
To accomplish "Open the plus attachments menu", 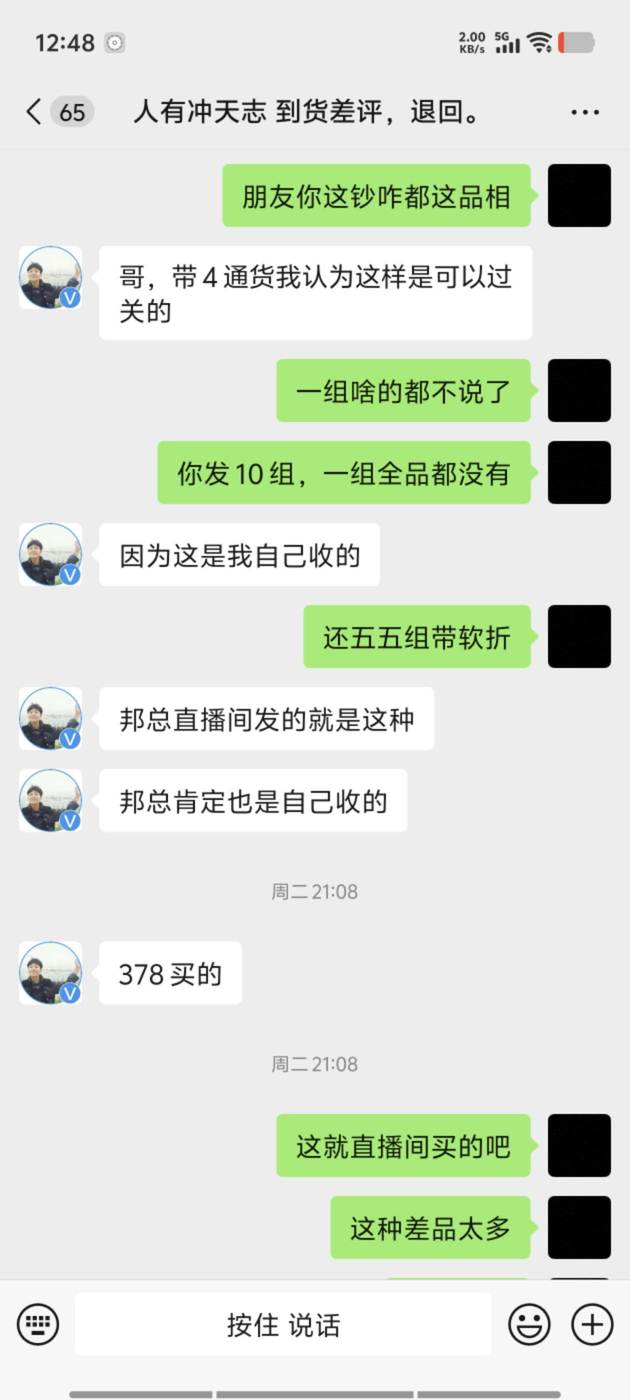I will 592,1325.
